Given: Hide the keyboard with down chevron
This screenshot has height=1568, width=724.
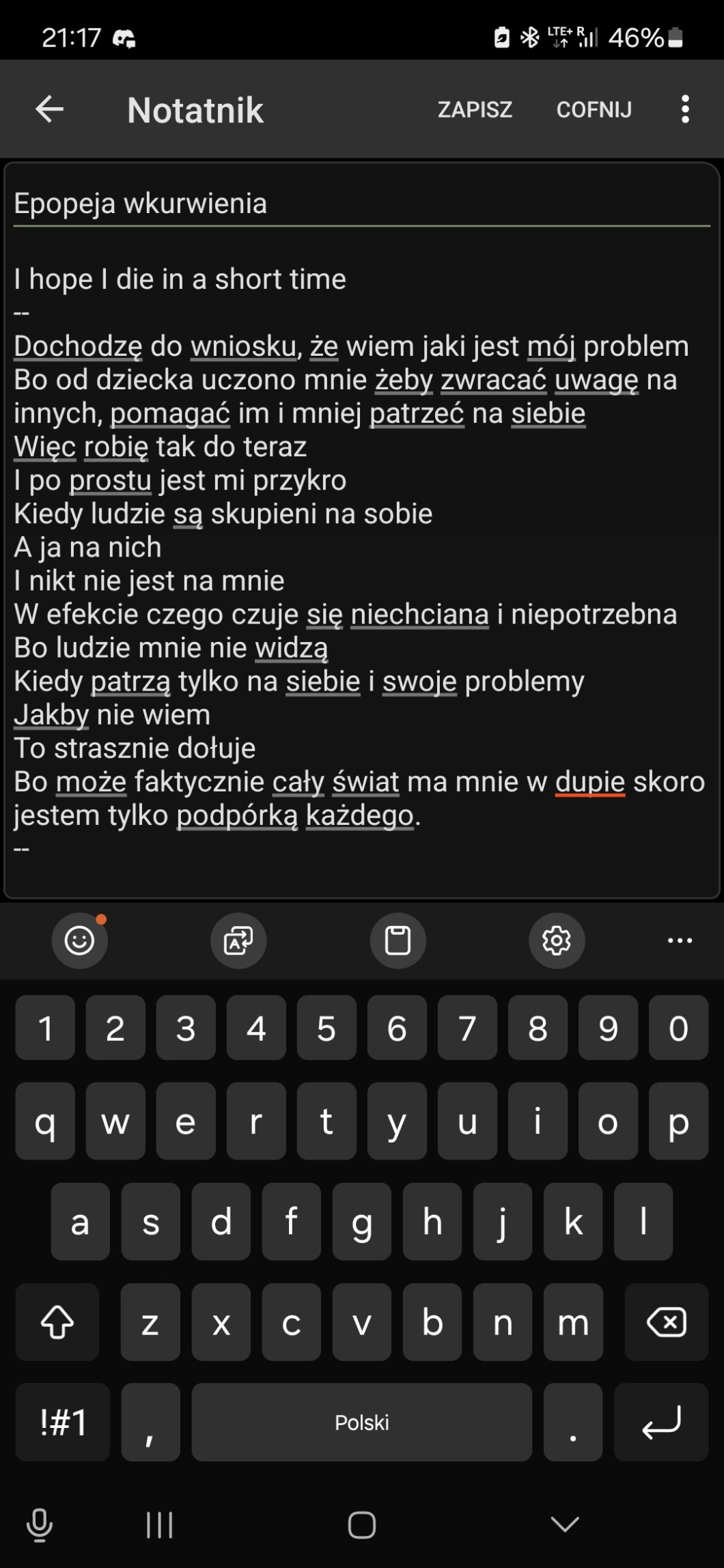Looking at the screenshot, I should 565,1524.
